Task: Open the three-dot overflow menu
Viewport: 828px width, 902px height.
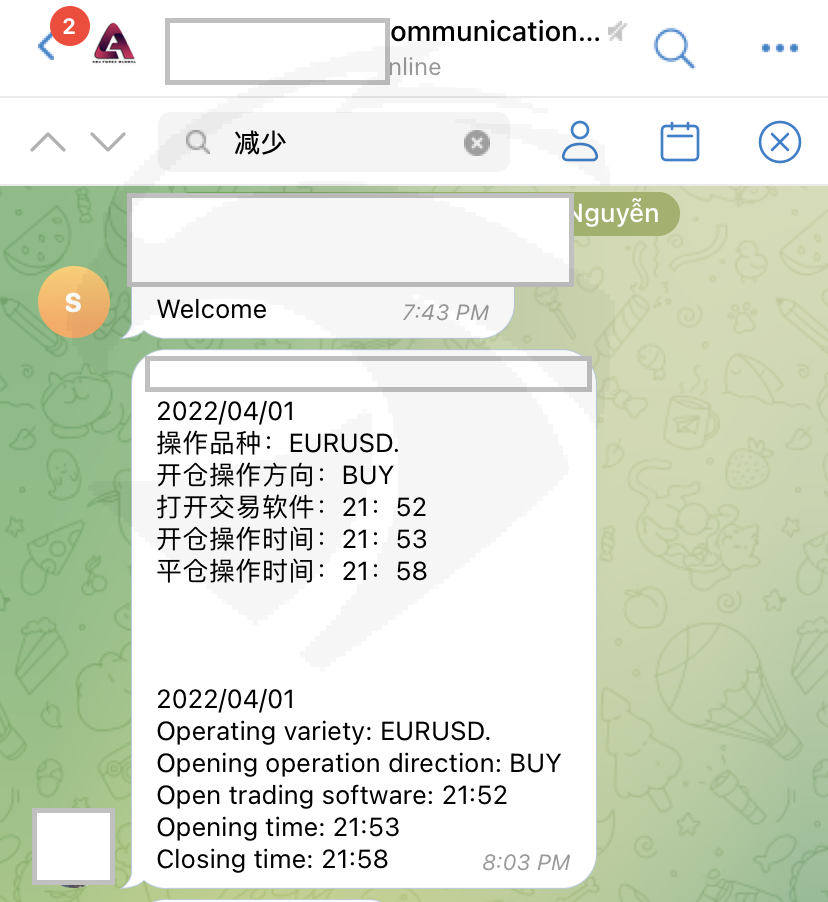Action: click(x=780, y=48)
